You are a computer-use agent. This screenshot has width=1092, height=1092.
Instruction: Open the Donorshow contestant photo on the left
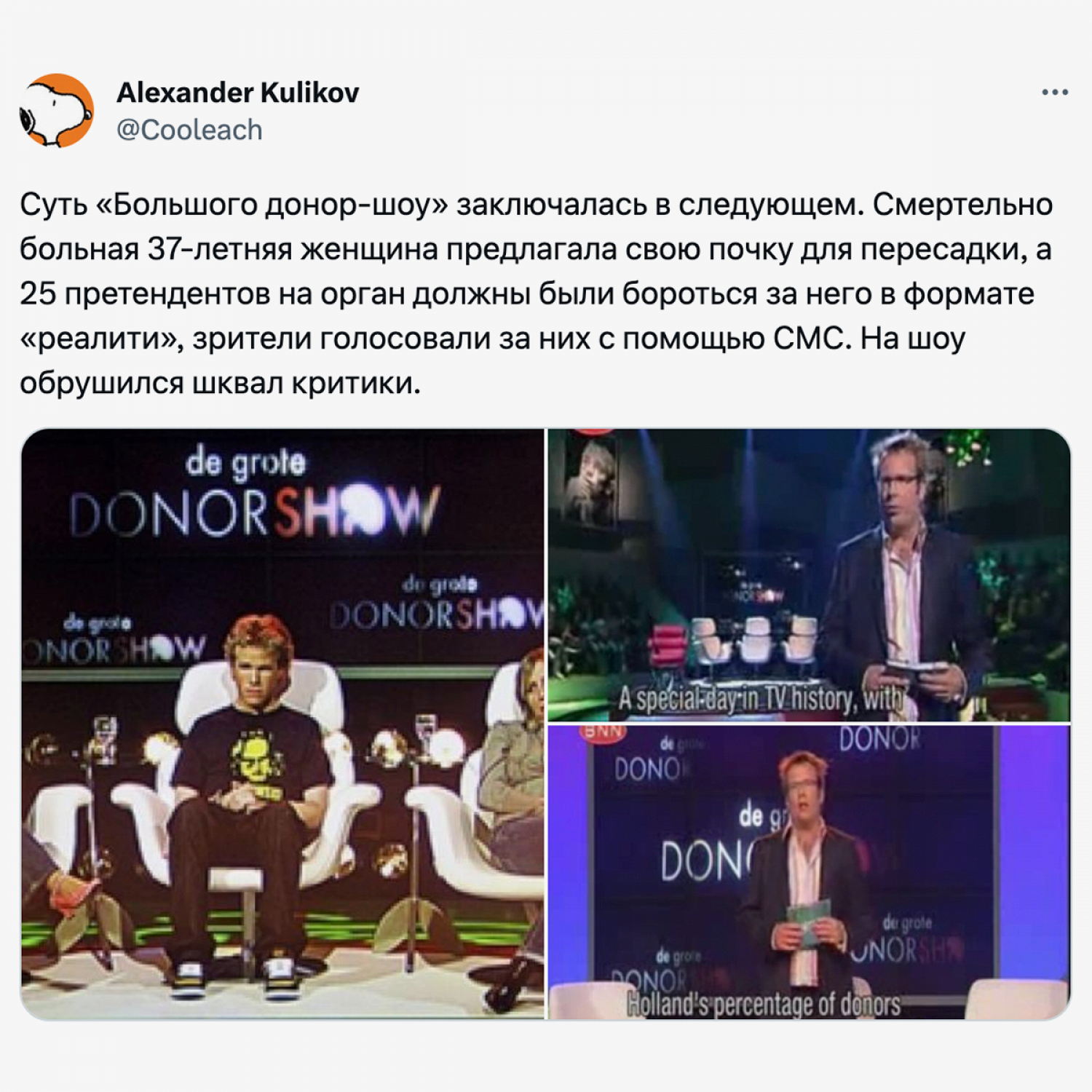282,723
